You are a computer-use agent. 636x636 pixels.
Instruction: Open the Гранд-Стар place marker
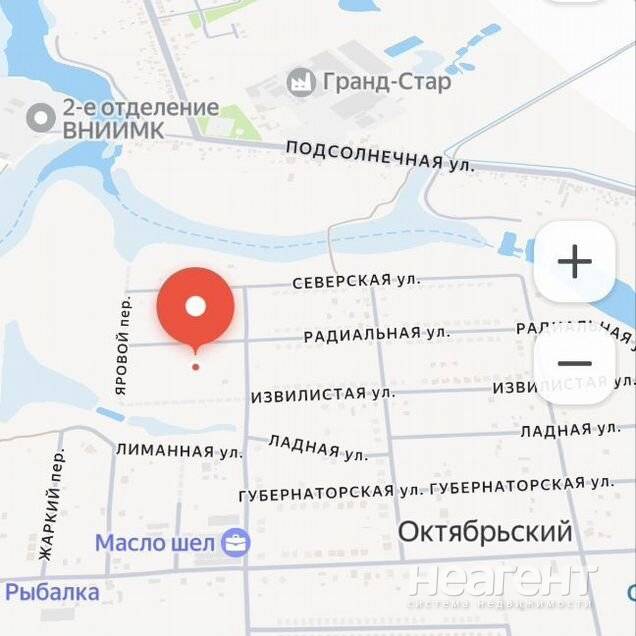(x=301, y=82)
